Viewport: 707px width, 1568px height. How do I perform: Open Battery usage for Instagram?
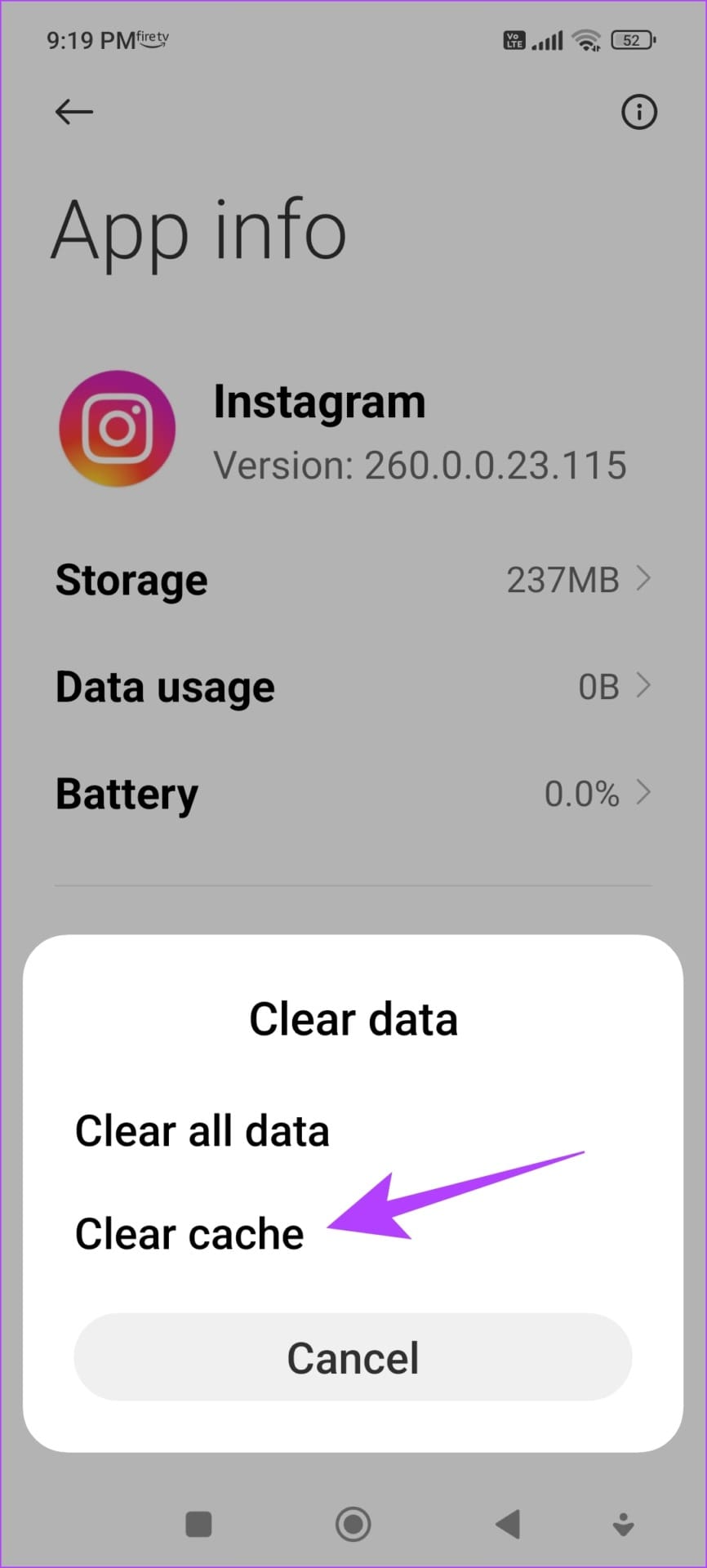353,794
